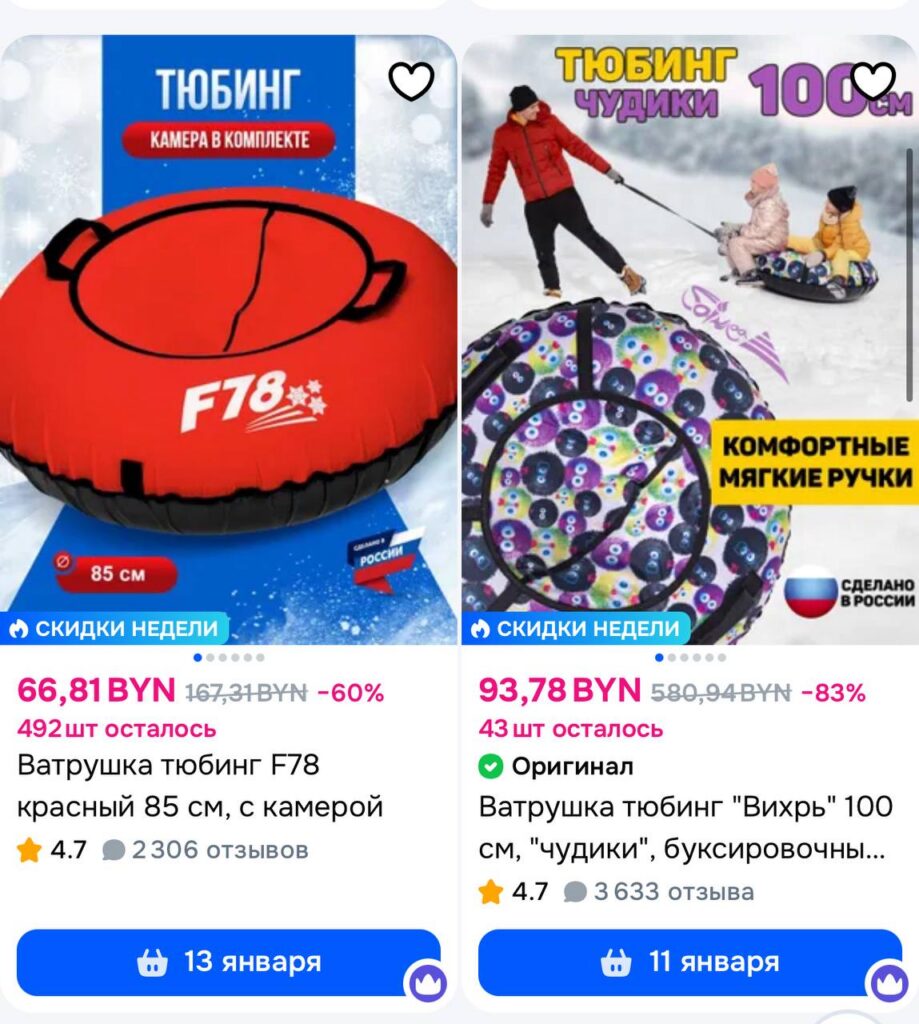Add the red F78 tubing to favorites

coord(411,81)
